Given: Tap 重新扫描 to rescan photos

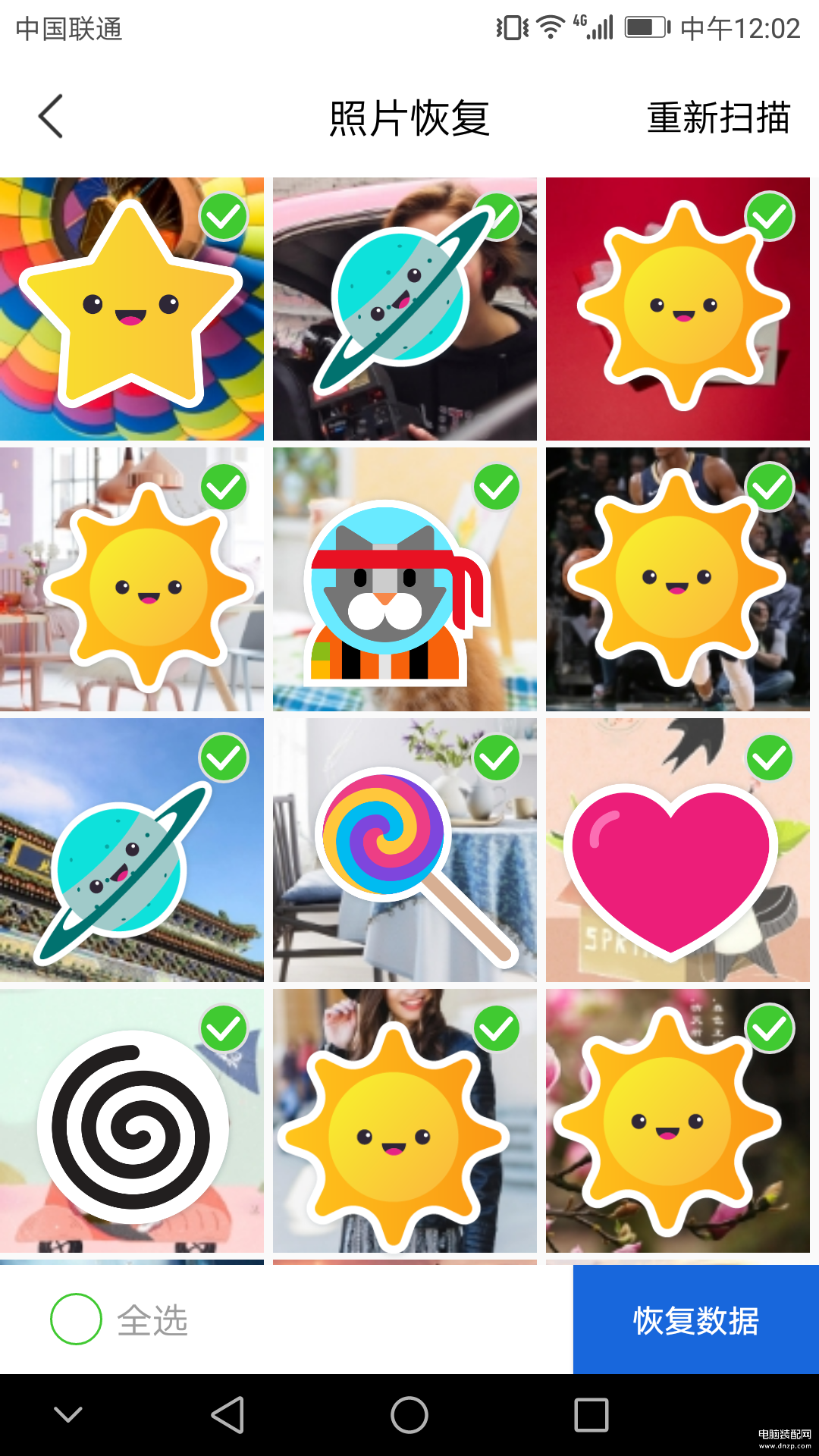Looking at the screenshot, I should pyautogui.click(x=717, y=118).
